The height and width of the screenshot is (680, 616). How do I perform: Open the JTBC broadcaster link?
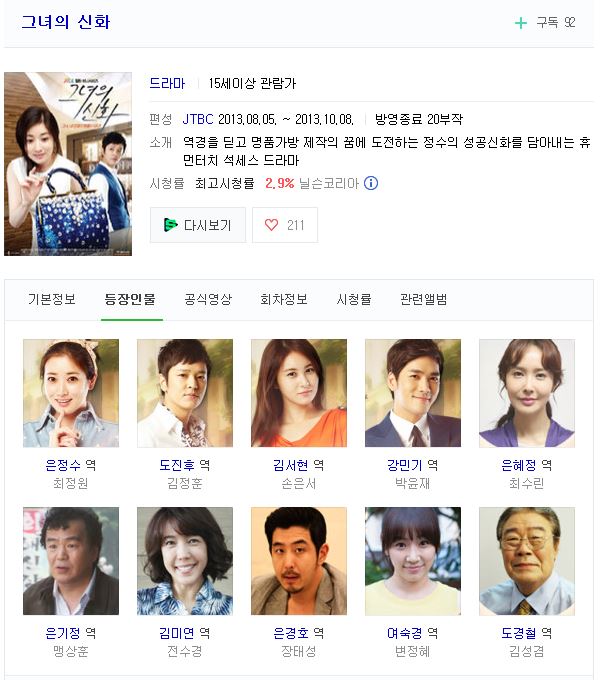tap(198, 118)
